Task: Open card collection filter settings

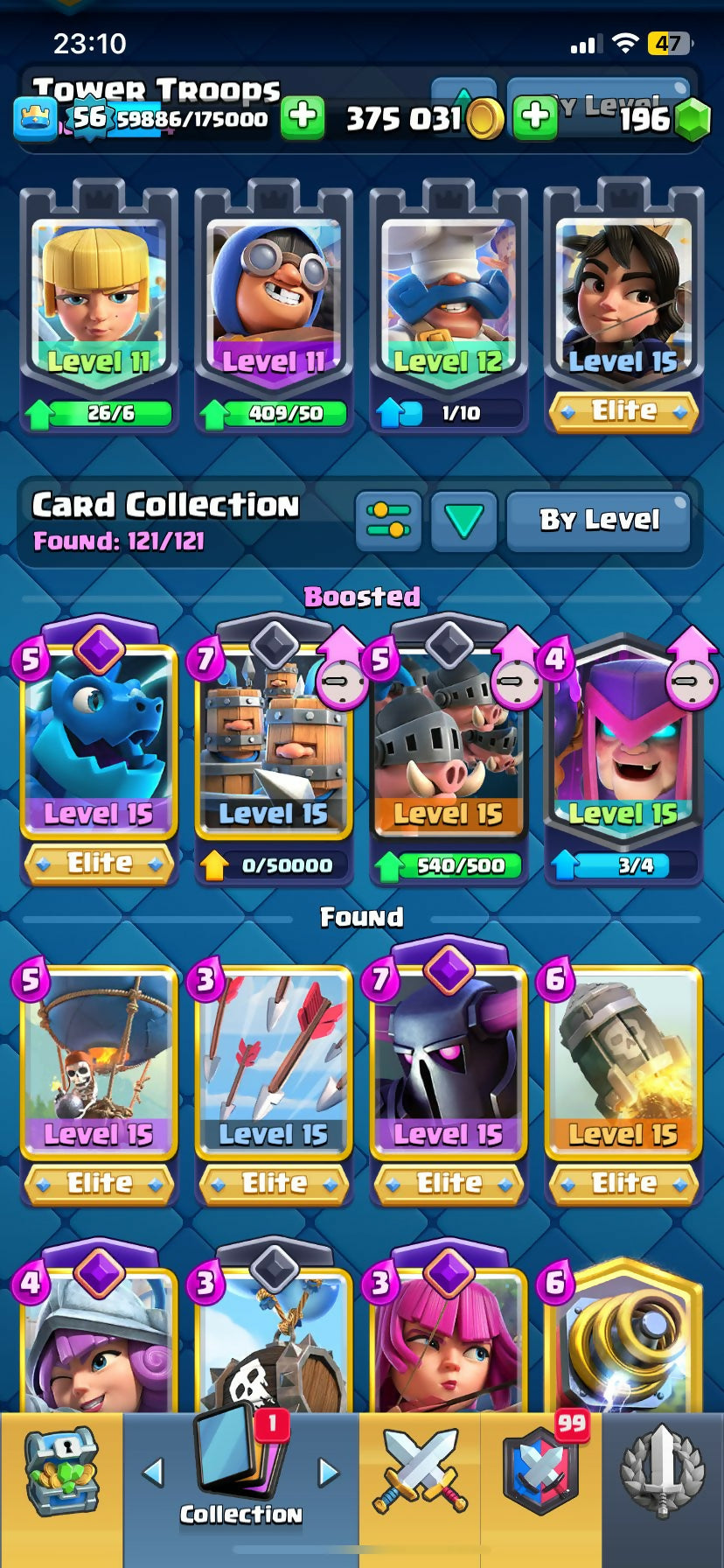Action: [x=388, y=520]
